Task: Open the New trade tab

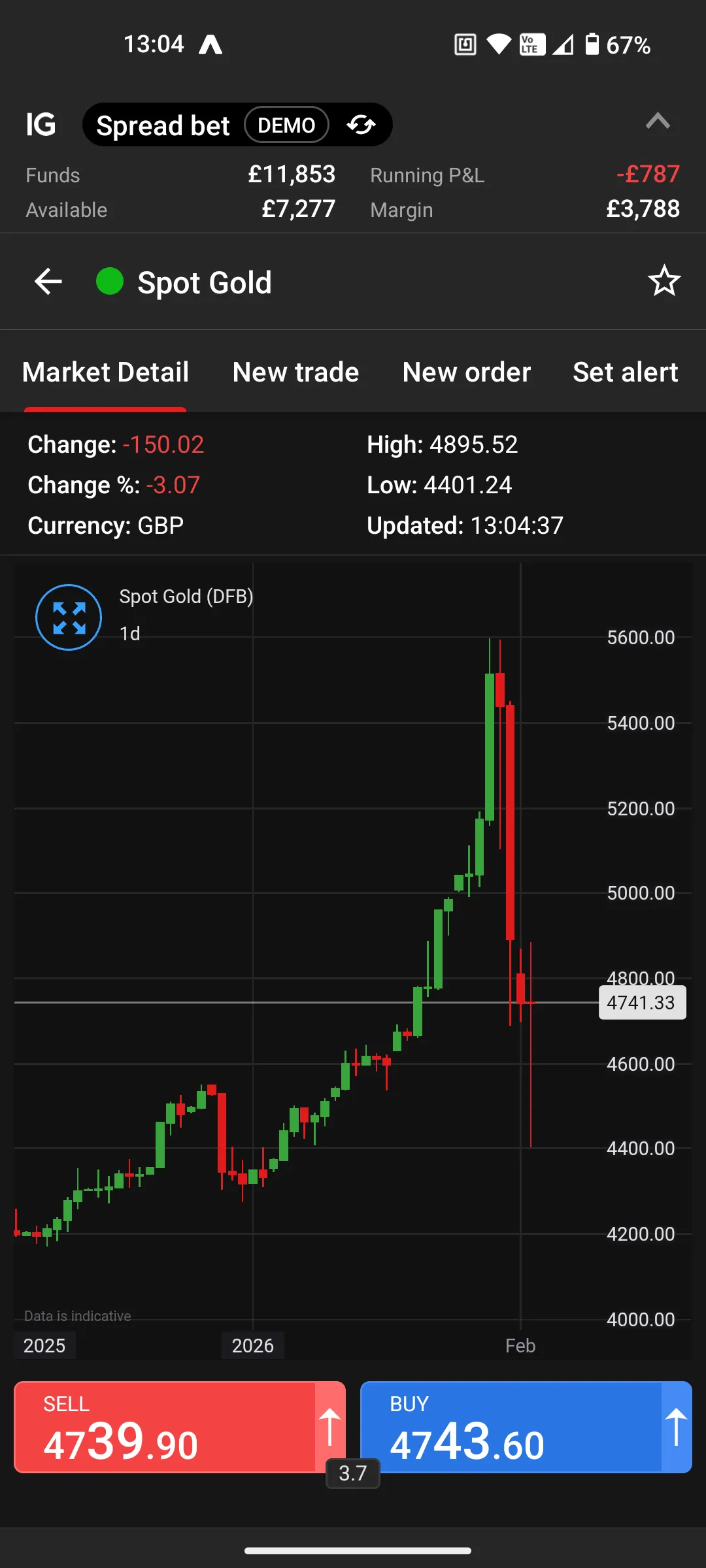Action: click(x=295, y=372)
